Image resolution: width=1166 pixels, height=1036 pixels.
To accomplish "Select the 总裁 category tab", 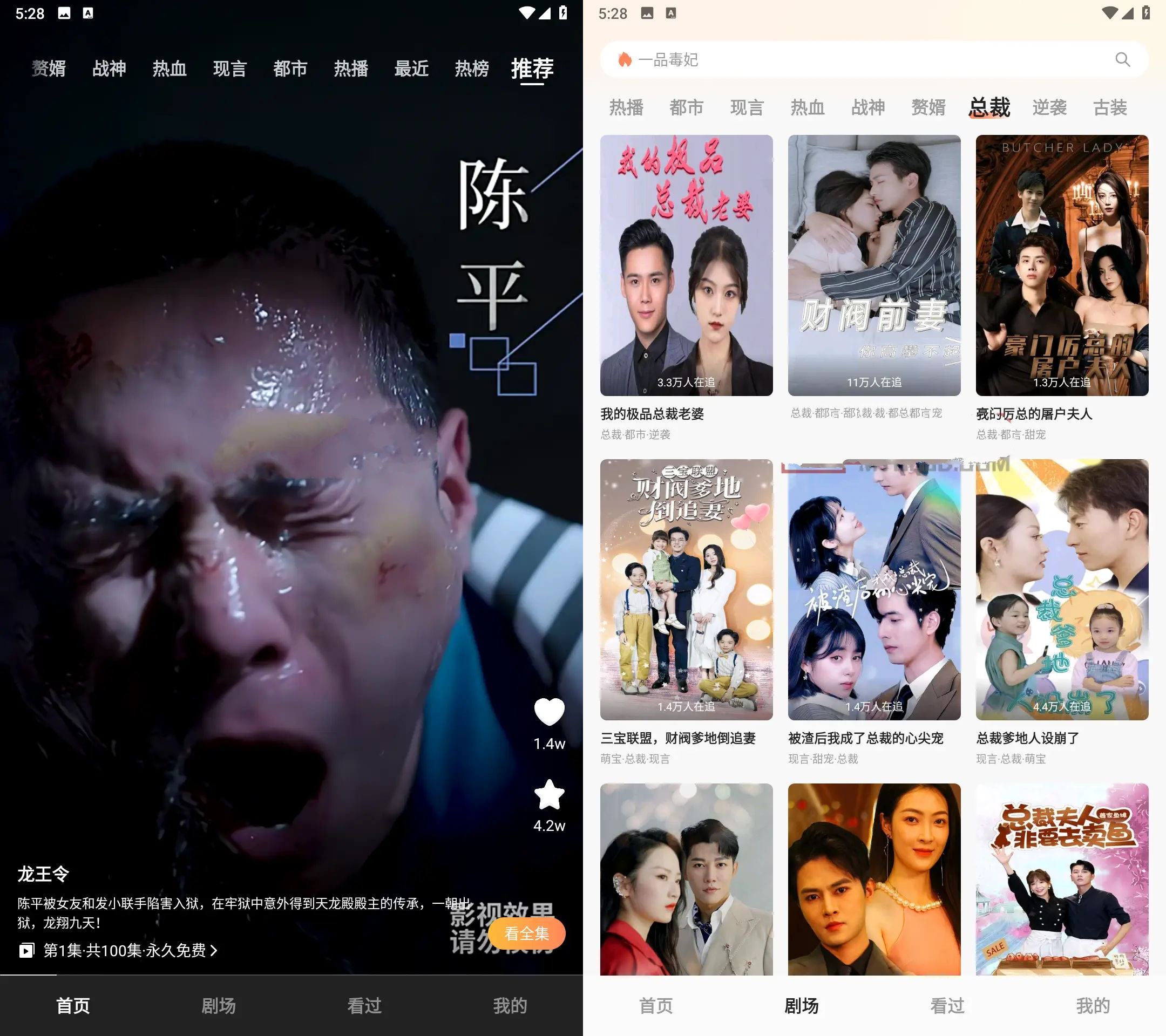I will 989,107.
